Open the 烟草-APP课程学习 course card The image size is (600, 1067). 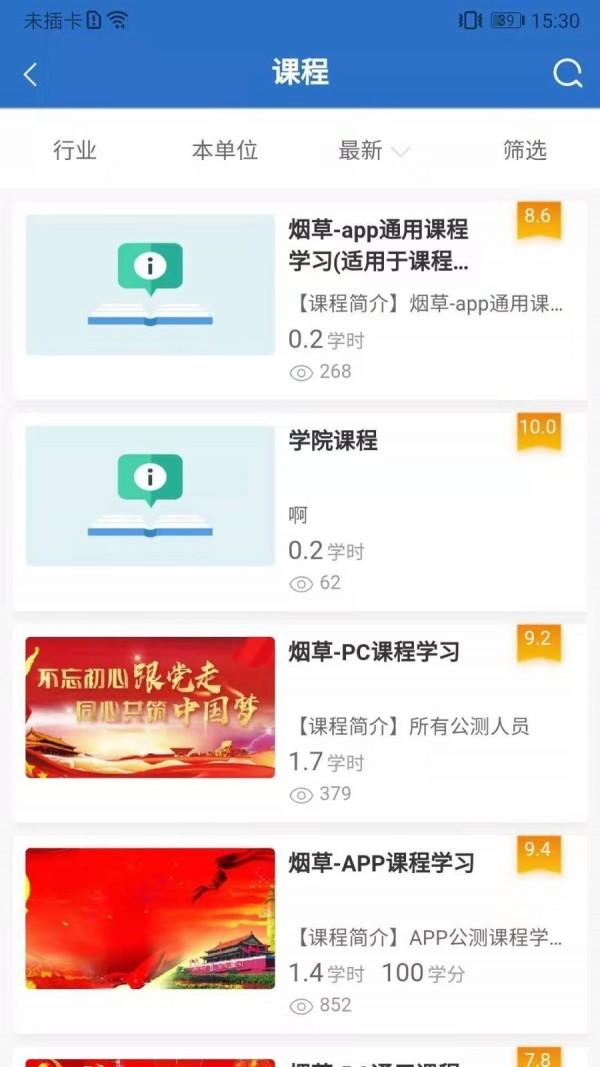pos(300,933)
